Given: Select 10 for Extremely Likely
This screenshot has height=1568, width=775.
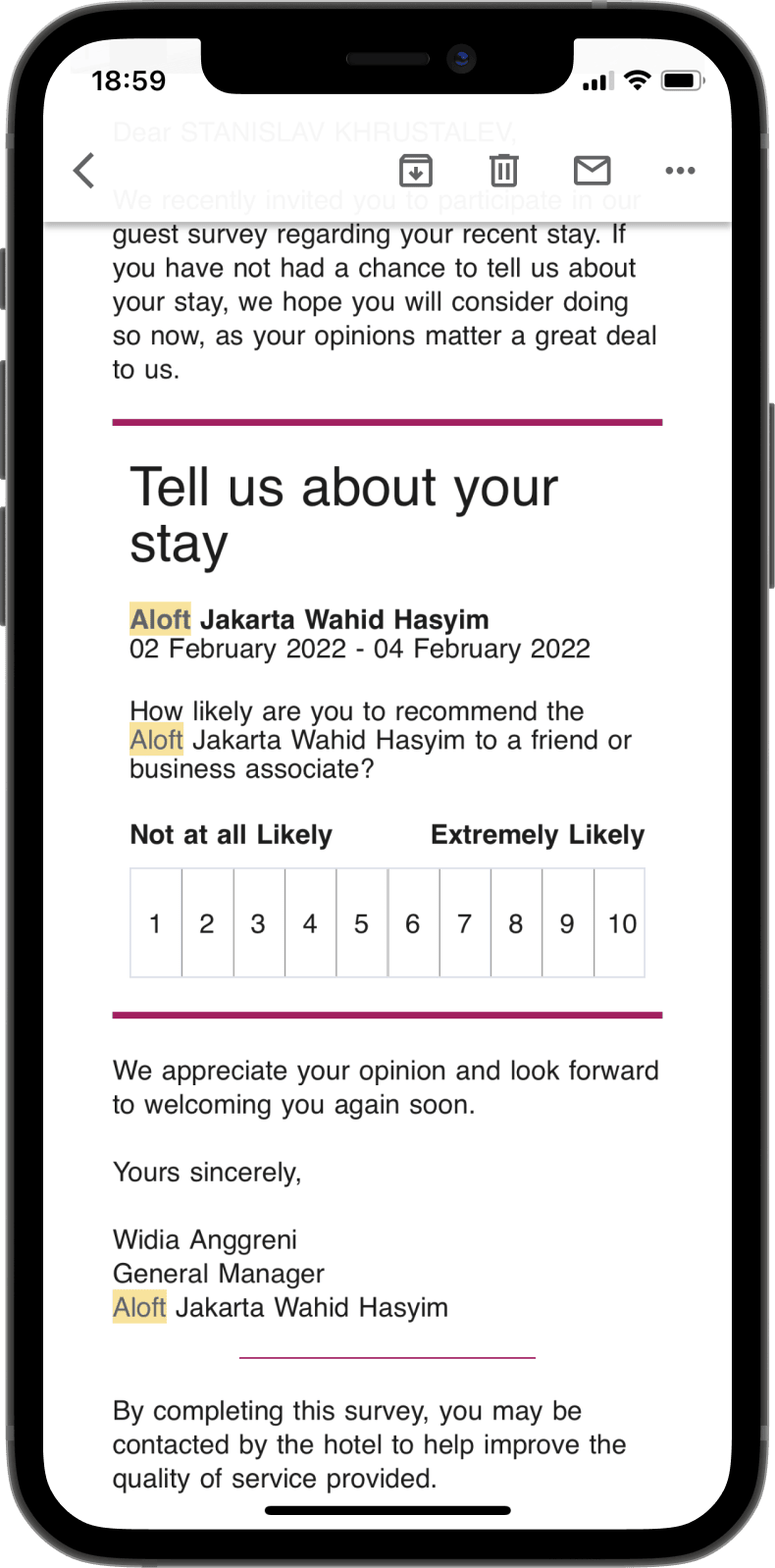Looking at the screenshot, I should [621, 923].
